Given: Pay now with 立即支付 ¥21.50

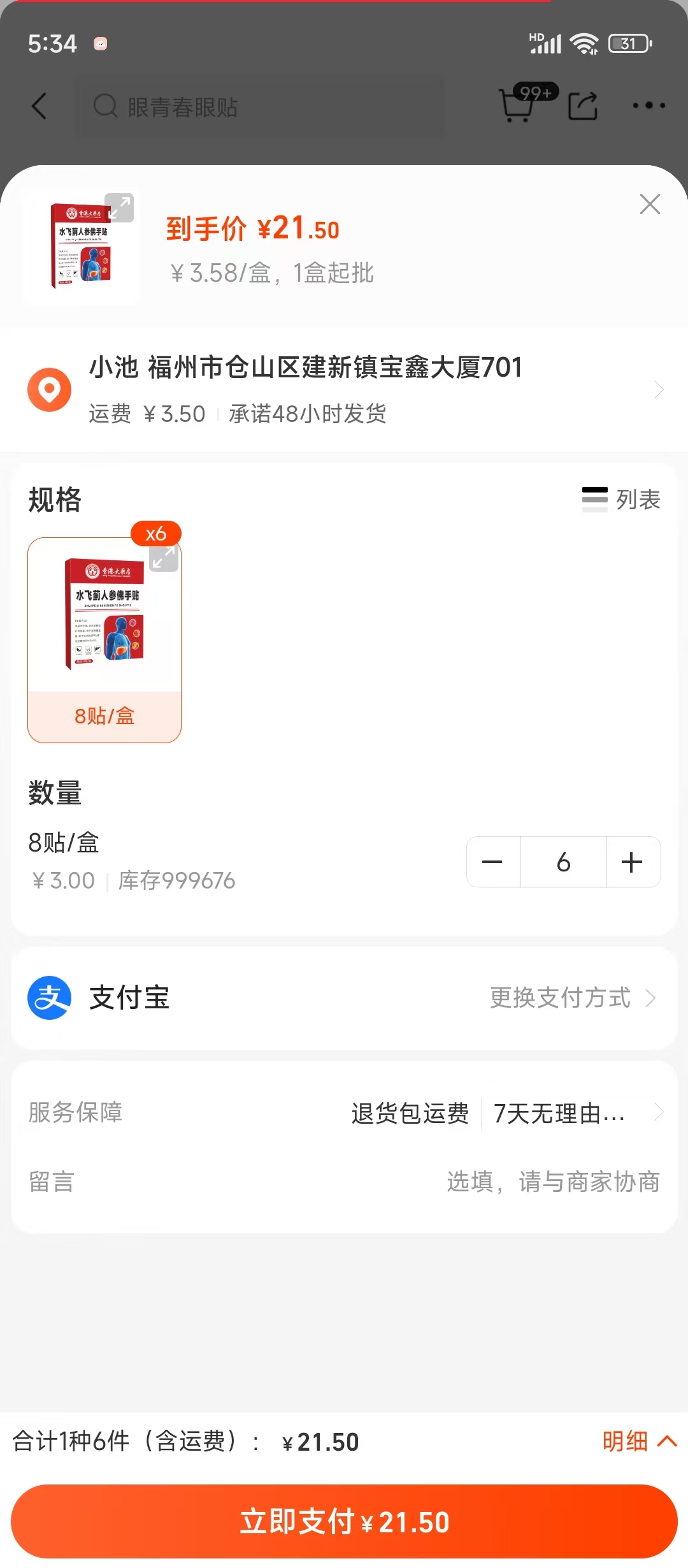Looking at the screenshot, I should [344, 1521].
